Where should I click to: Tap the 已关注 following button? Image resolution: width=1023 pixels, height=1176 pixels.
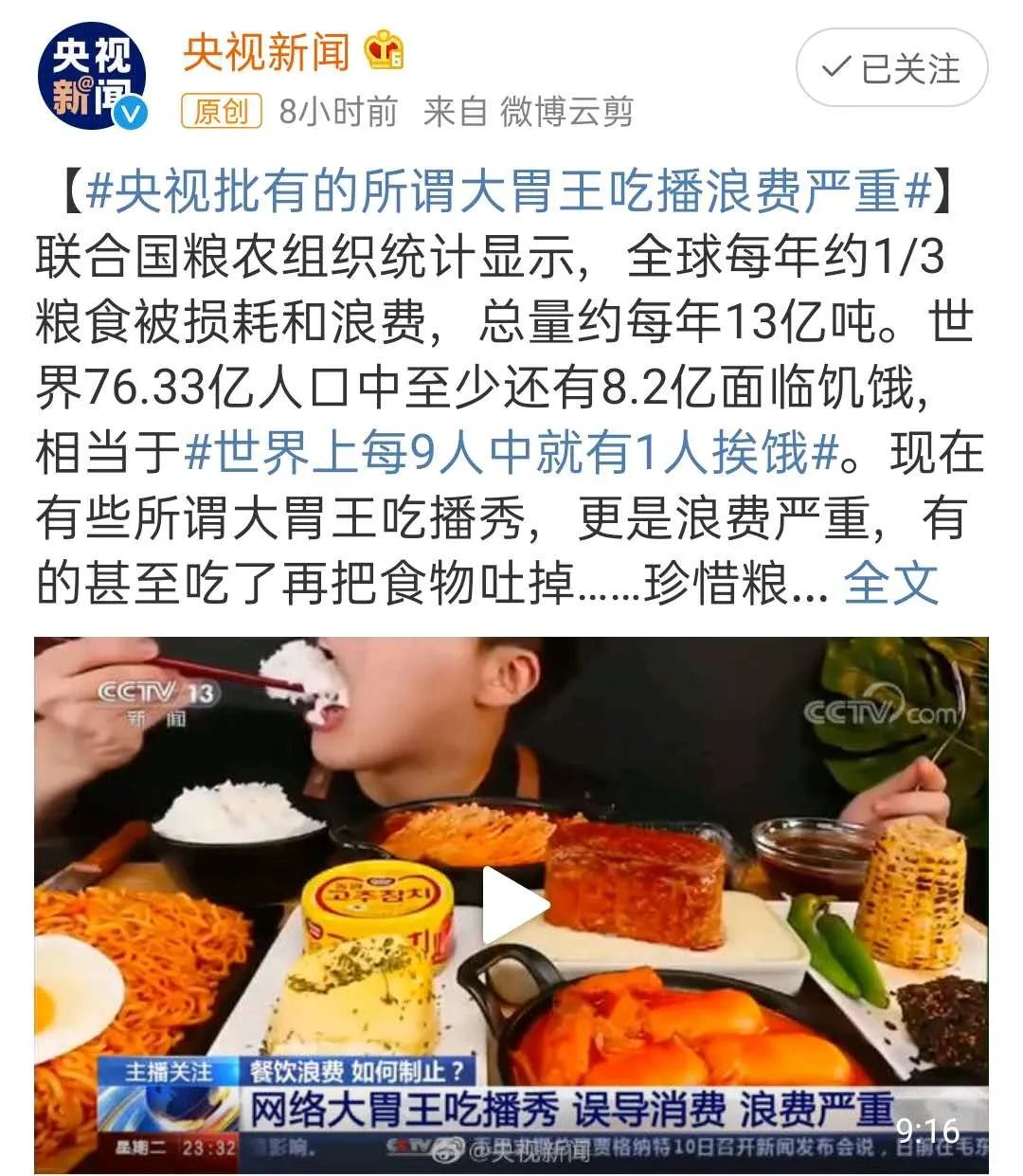tap(891, 69)
